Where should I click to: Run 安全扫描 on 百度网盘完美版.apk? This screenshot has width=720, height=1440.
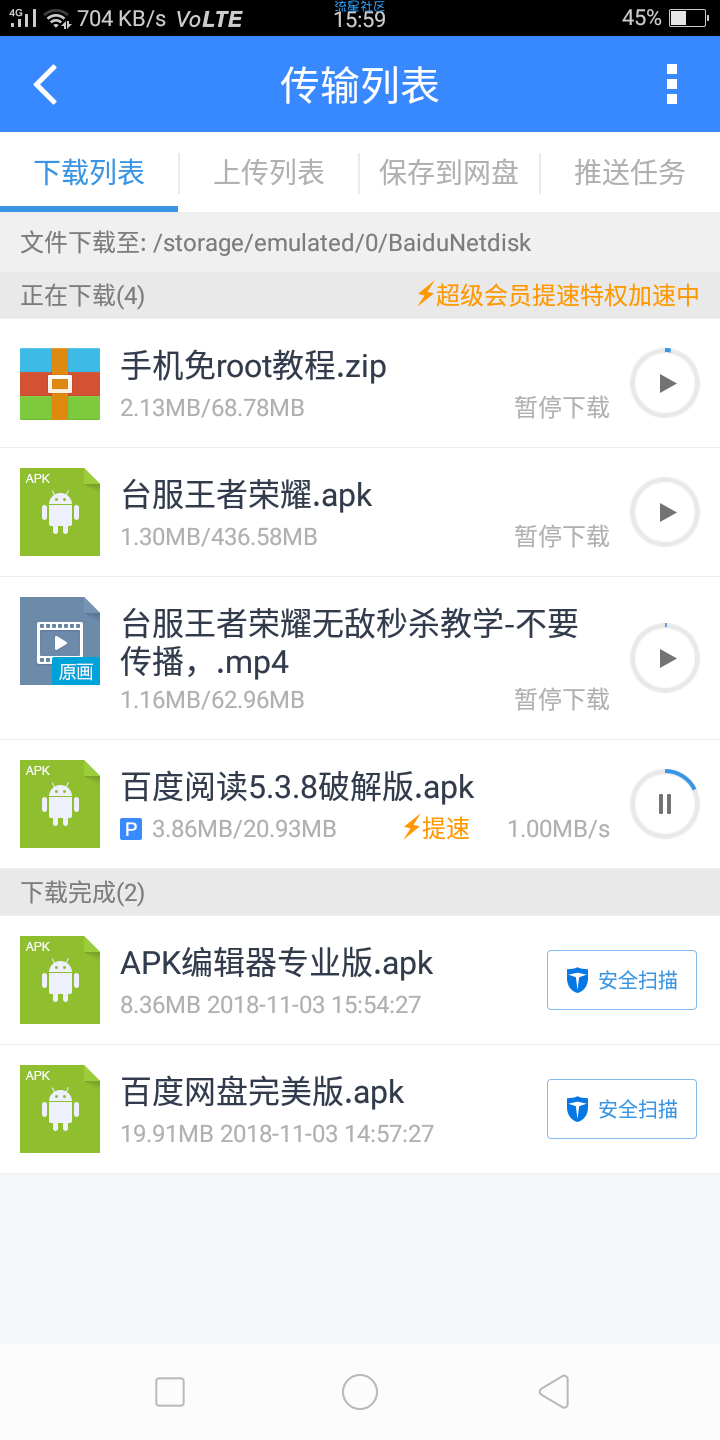point(622,1109)
